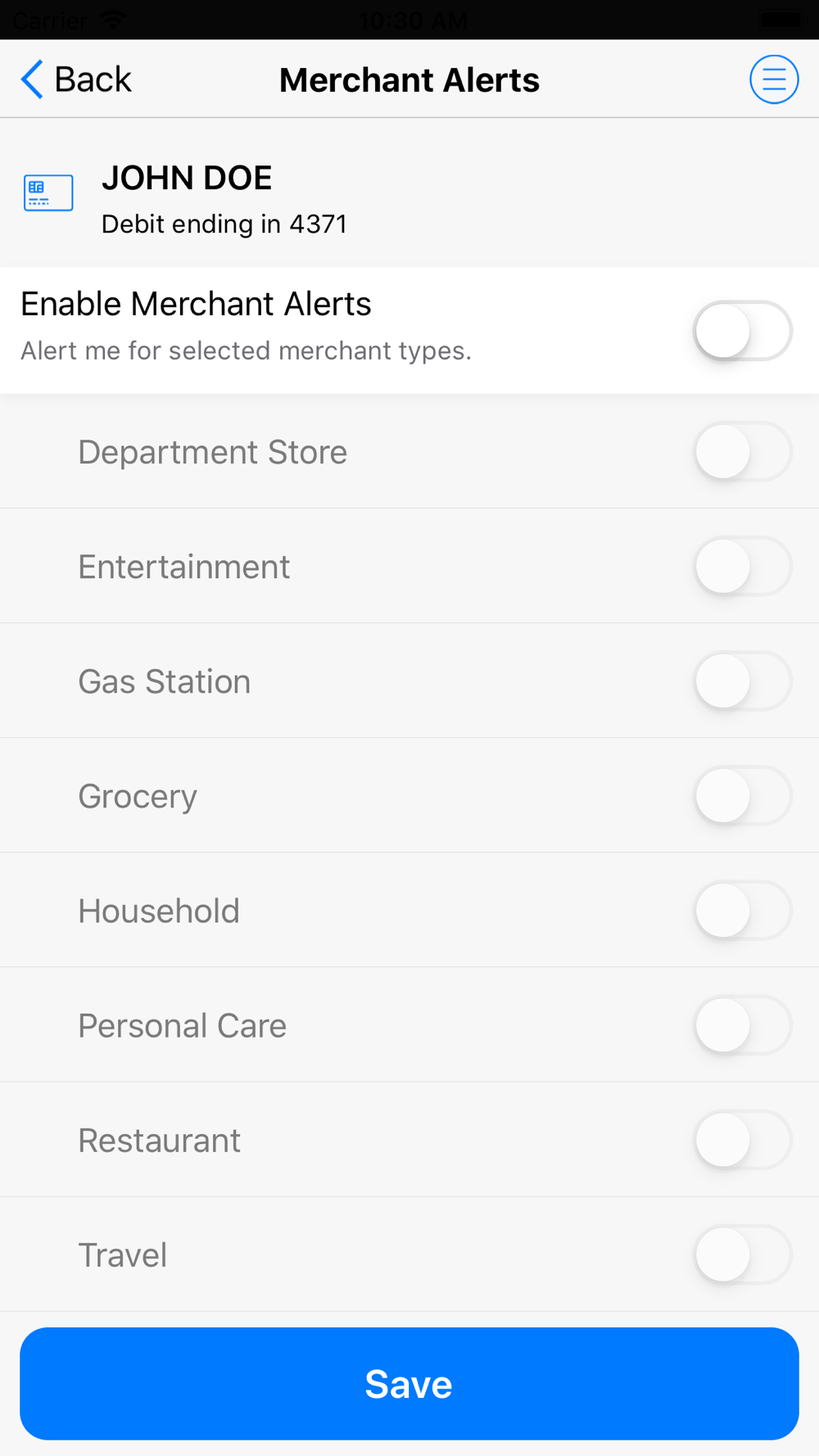This screenshot has width=819, height=1456.
Task: Toggle Personal Care alerts
Action: pyautogui.click(x=743, y=1024)
